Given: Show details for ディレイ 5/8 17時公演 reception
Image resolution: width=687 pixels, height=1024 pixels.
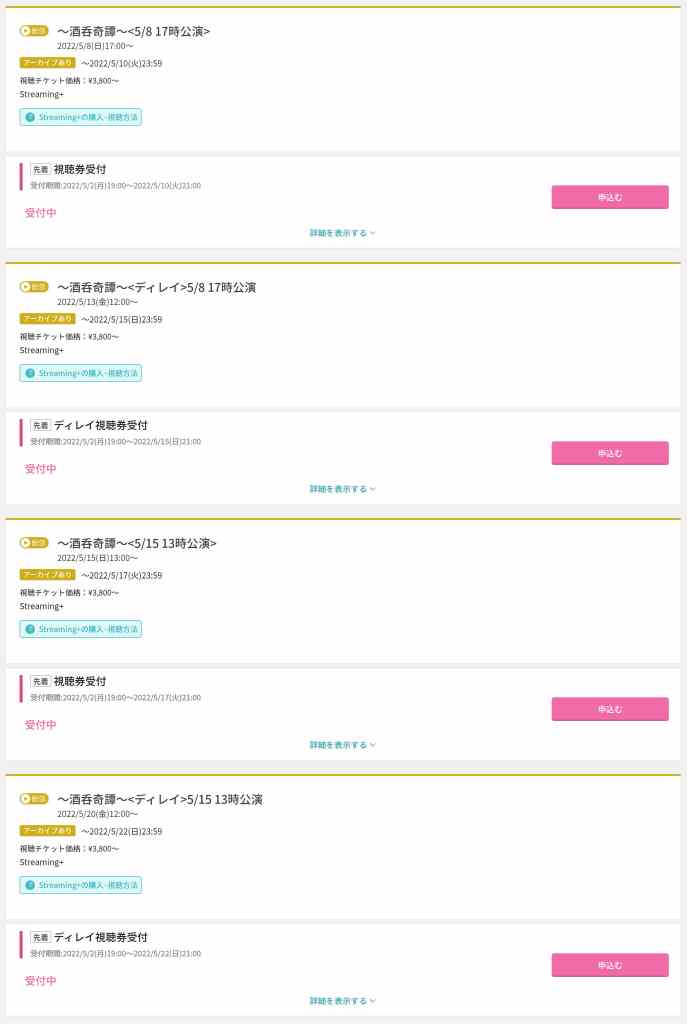Looking at the screenshot, I should [342, 489].
